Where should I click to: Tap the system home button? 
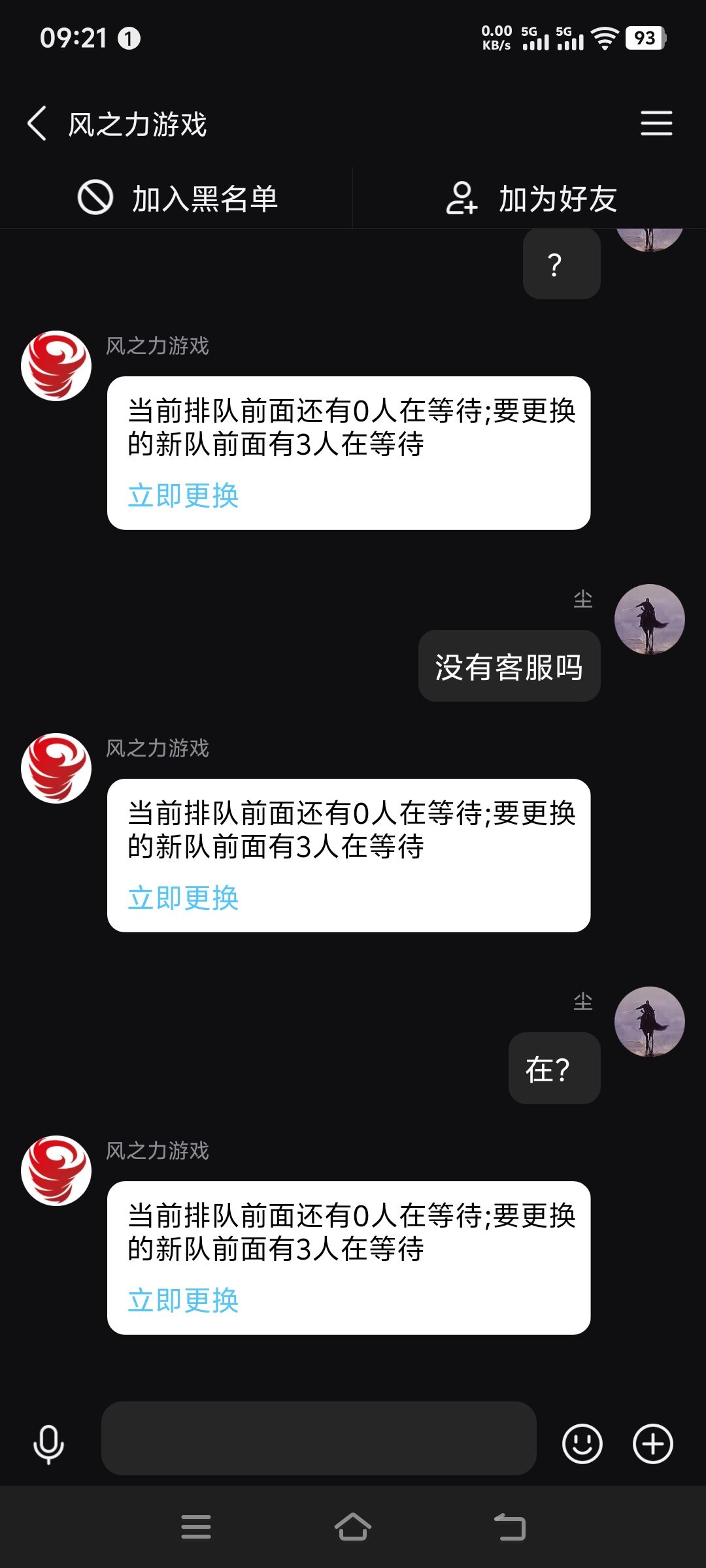click(x=353, y=1527)
